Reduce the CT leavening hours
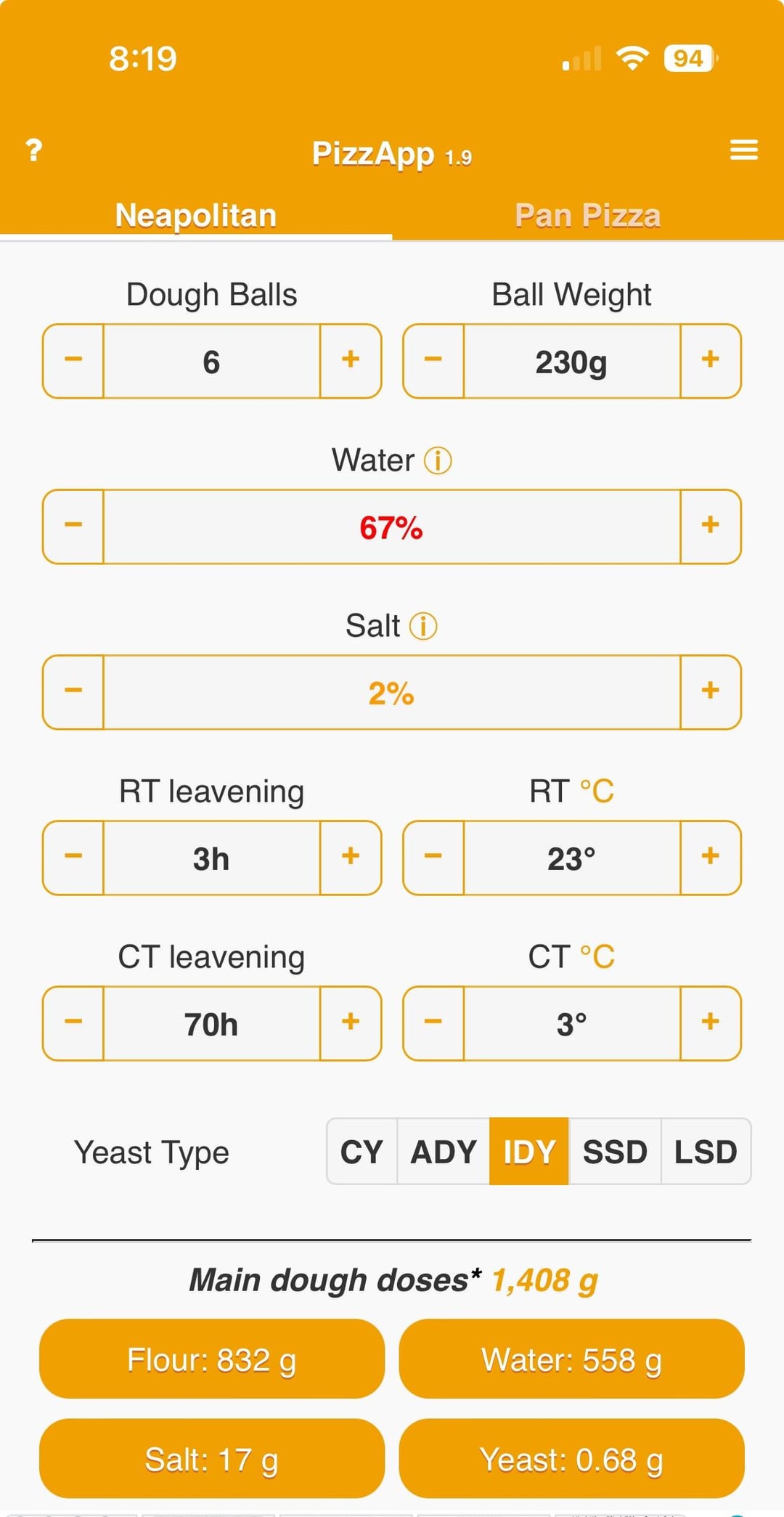The width and height of the screenshot is (784, 1517). tap(73, 1022)
